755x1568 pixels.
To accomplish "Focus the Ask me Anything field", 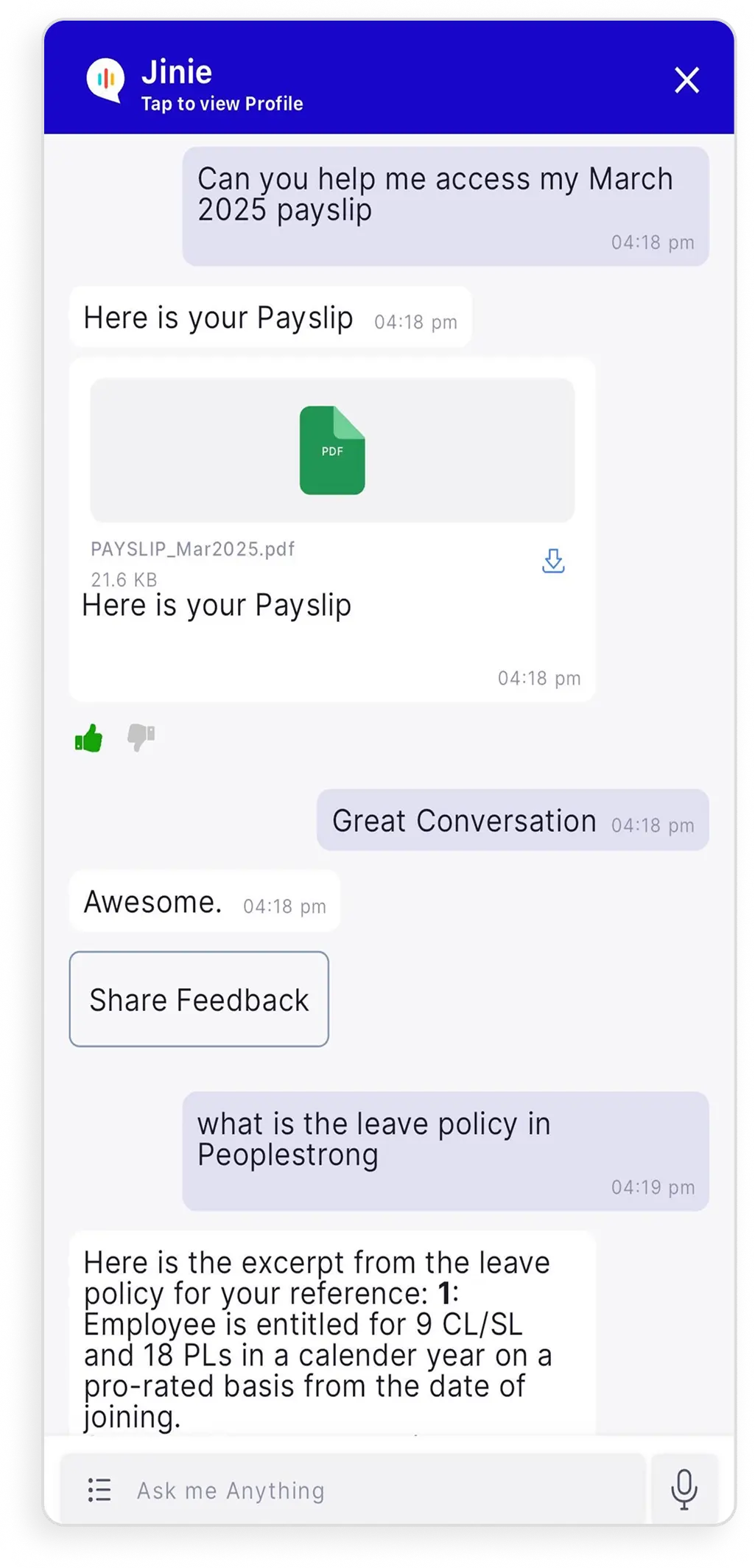I will tap(368, 1490).
